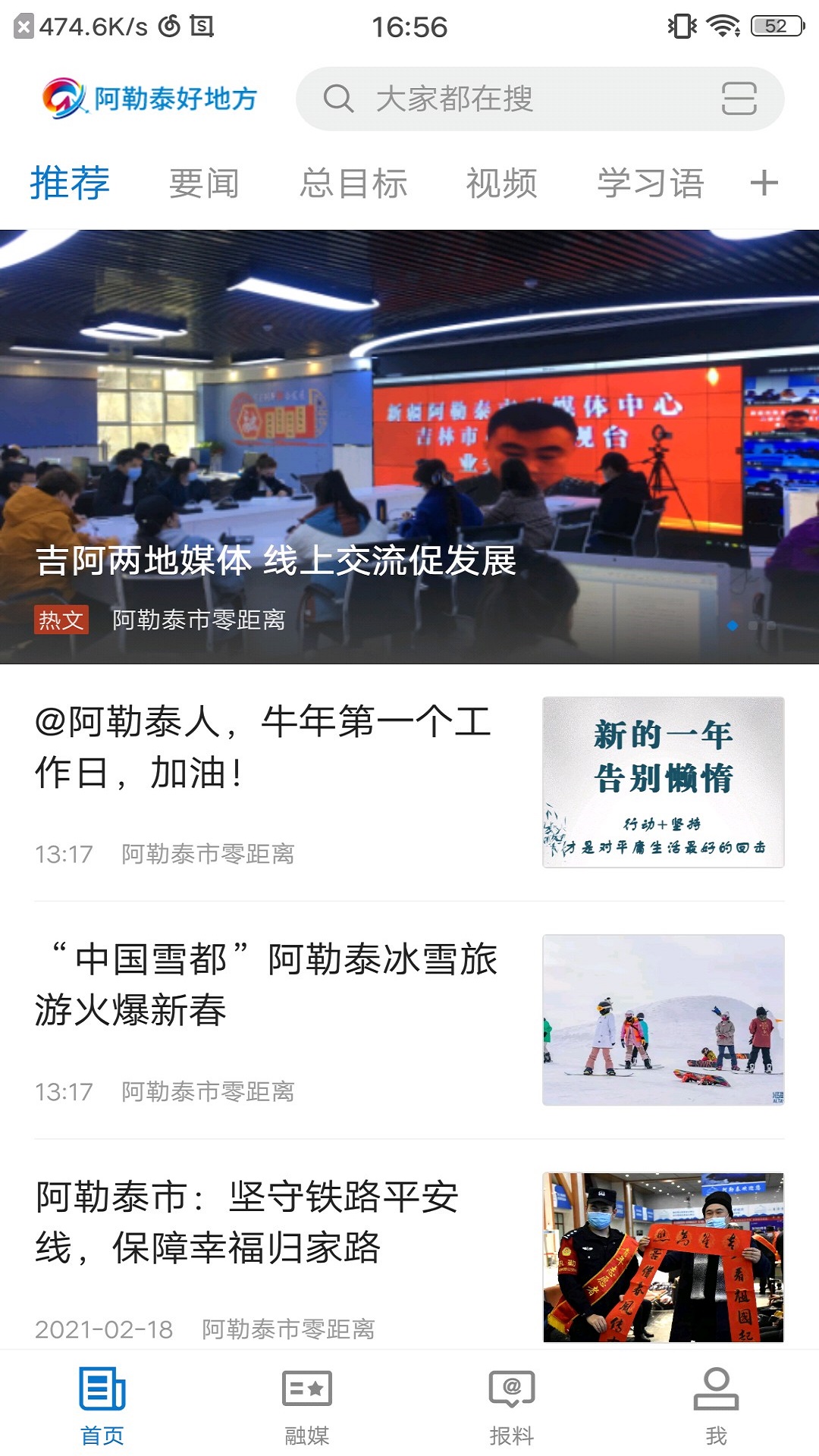The width and height of the screenshot is (819, 1456).
Task: Switch to the 要闻 tab
Action: point(204,184)
